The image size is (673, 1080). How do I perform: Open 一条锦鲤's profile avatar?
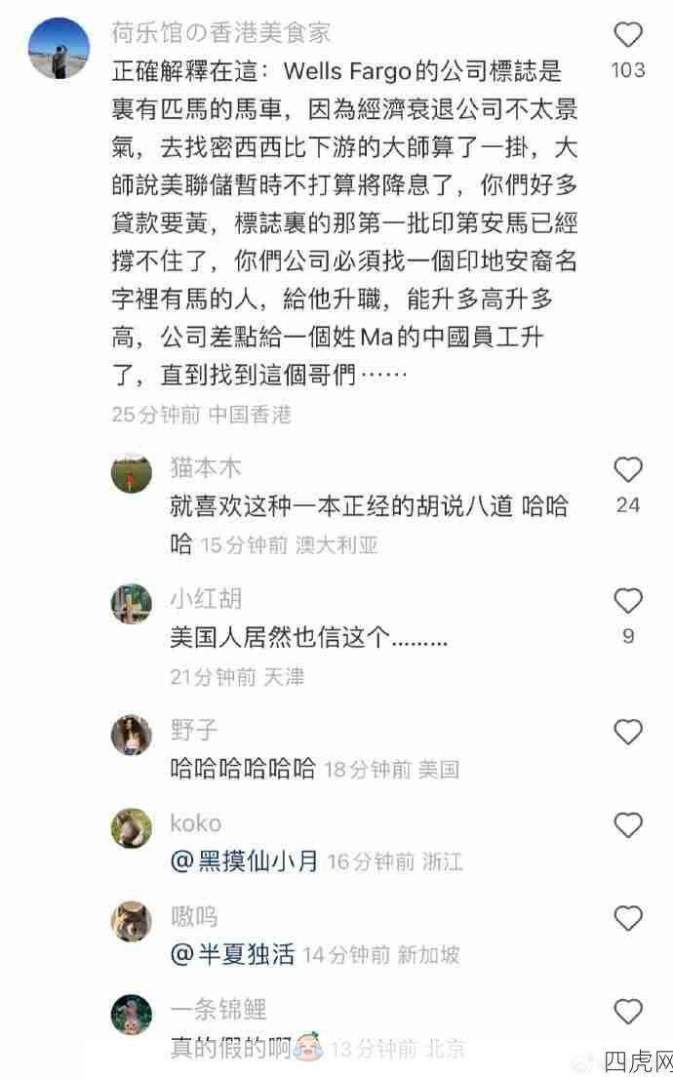coord(132,1015)
